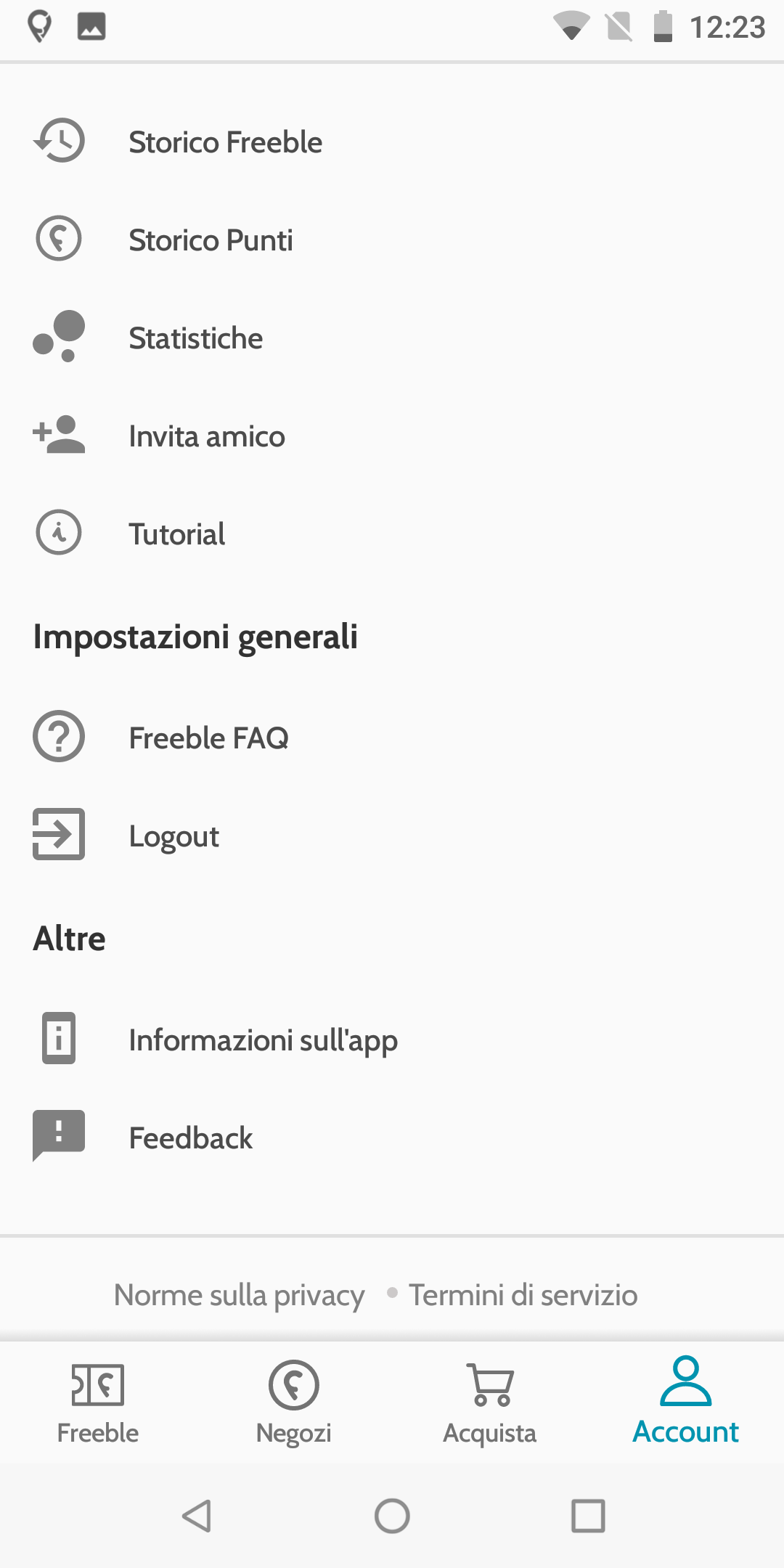Open Termini di servizio link
This screenshot has height=1568, width=784.
(523, 1295)
